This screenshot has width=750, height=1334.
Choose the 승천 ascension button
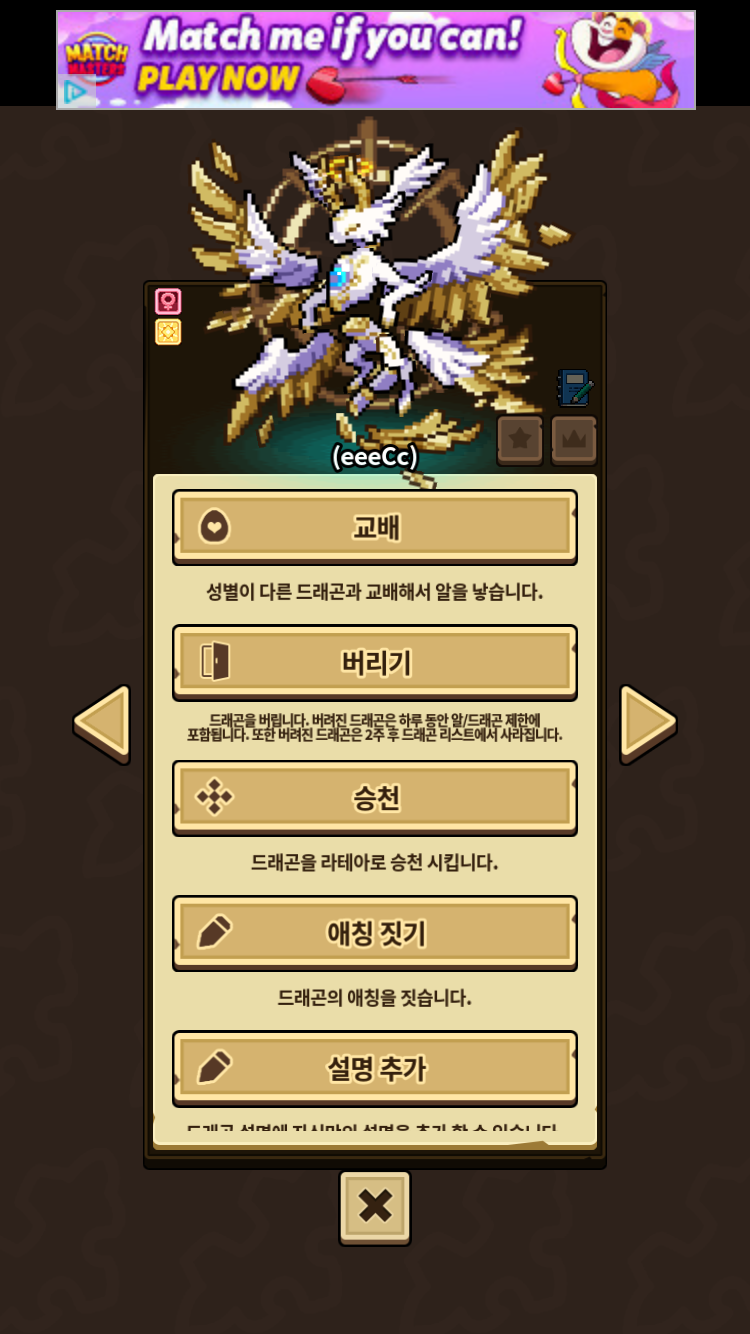click(375, 797)
